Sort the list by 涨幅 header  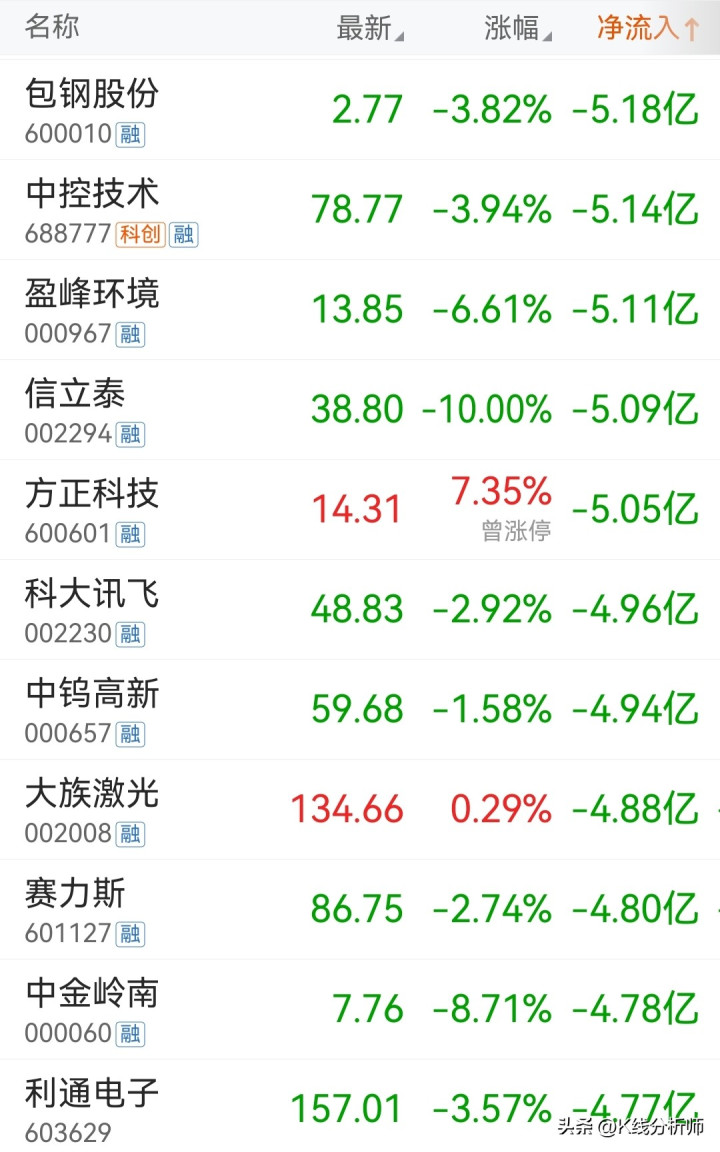click(x=517, y=28)
